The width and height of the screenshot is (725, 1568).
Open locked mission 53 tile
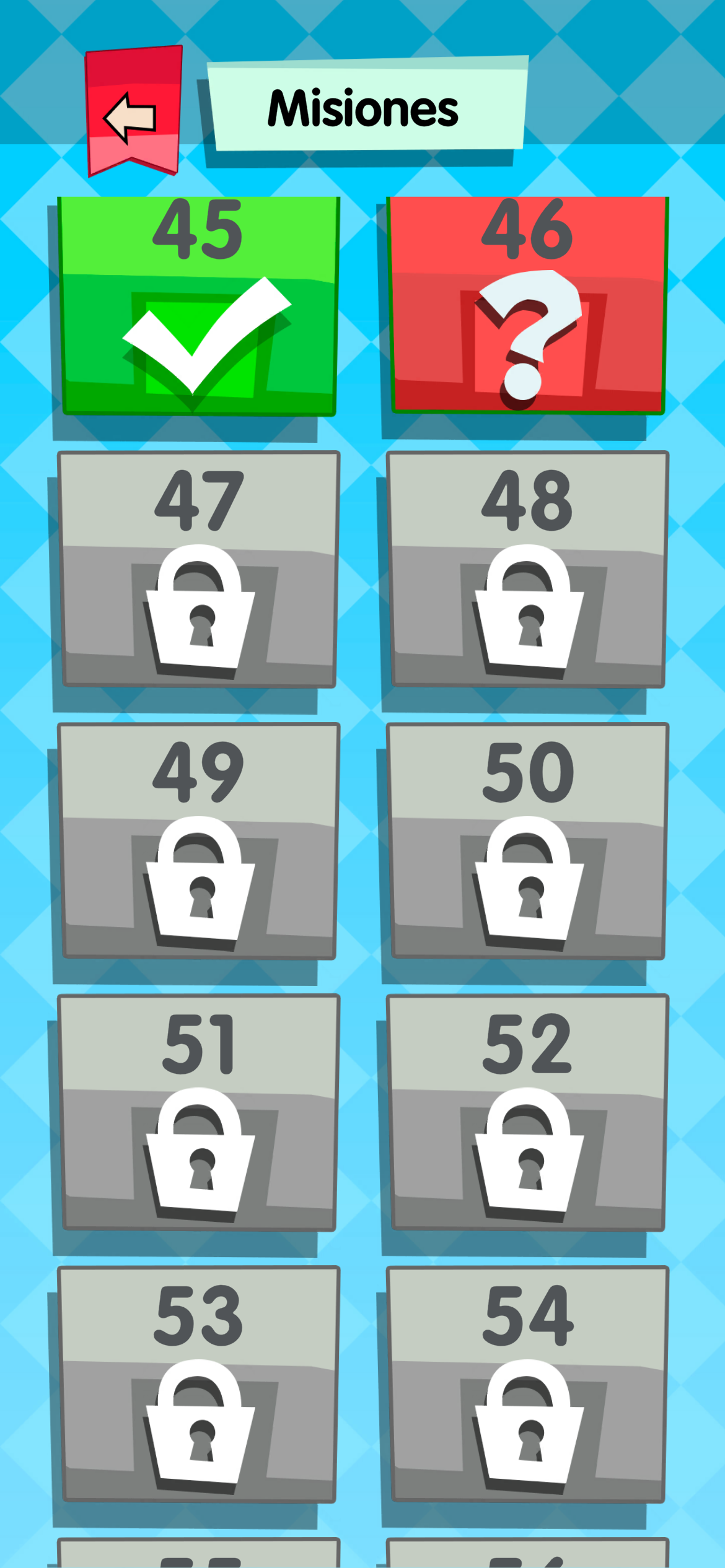198,1384
